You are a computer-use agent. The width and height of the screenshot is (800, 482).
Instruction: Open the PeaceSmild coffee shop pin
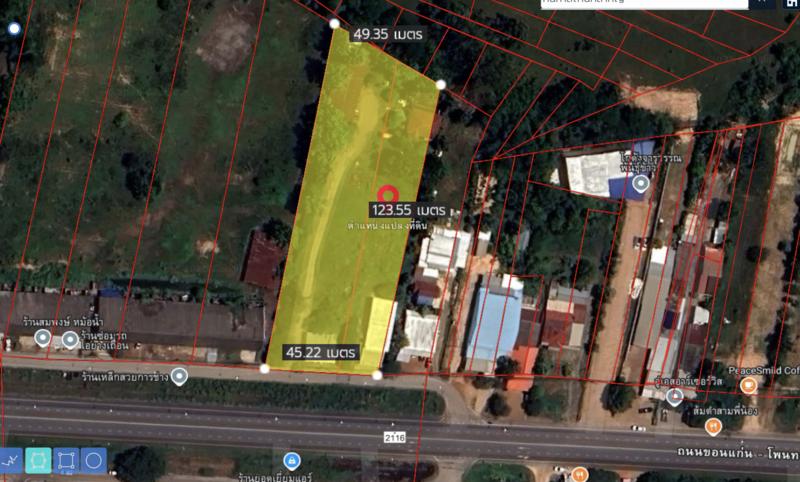coord(748,385)
